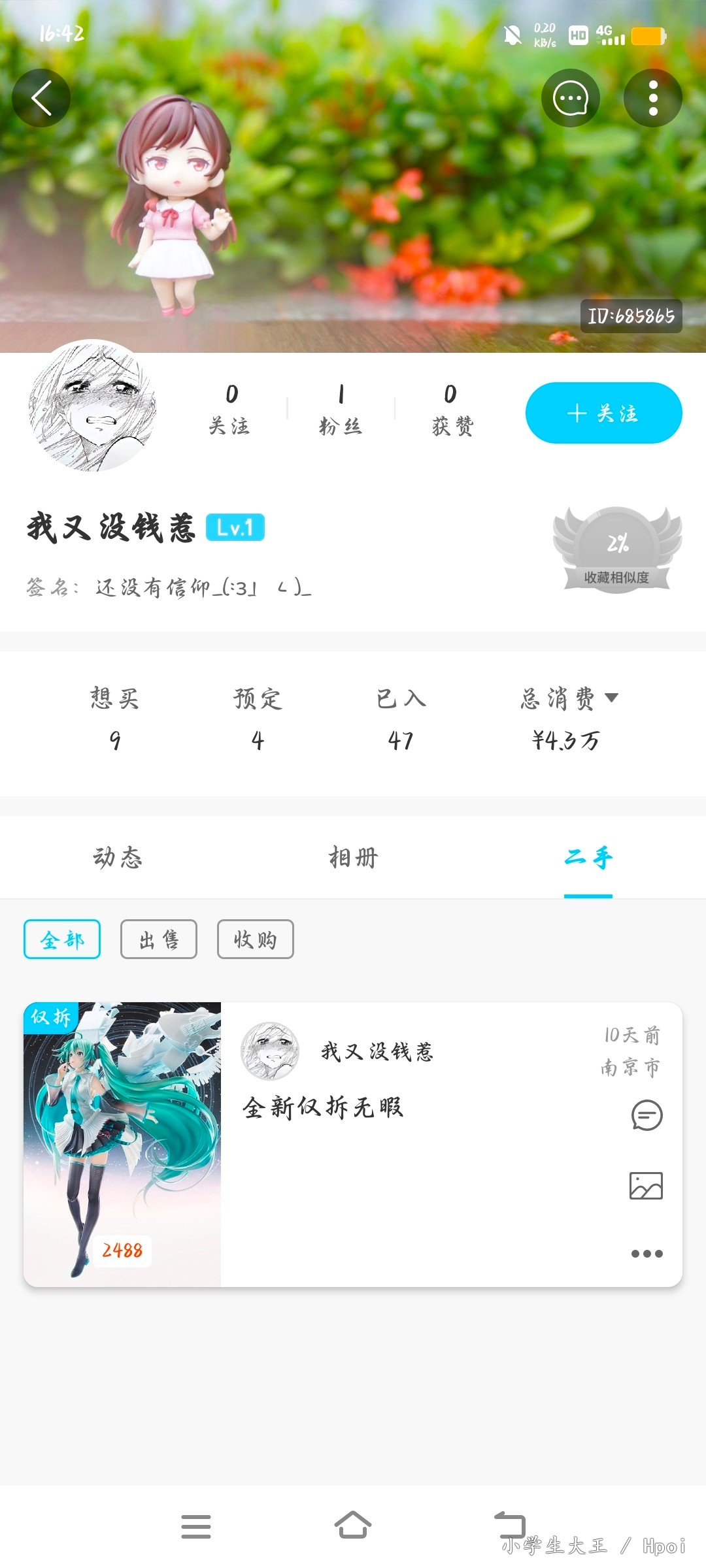Open the 想买 wishlist count
The height and width of the screenshot is (1568, 706).
pos(114,718)
